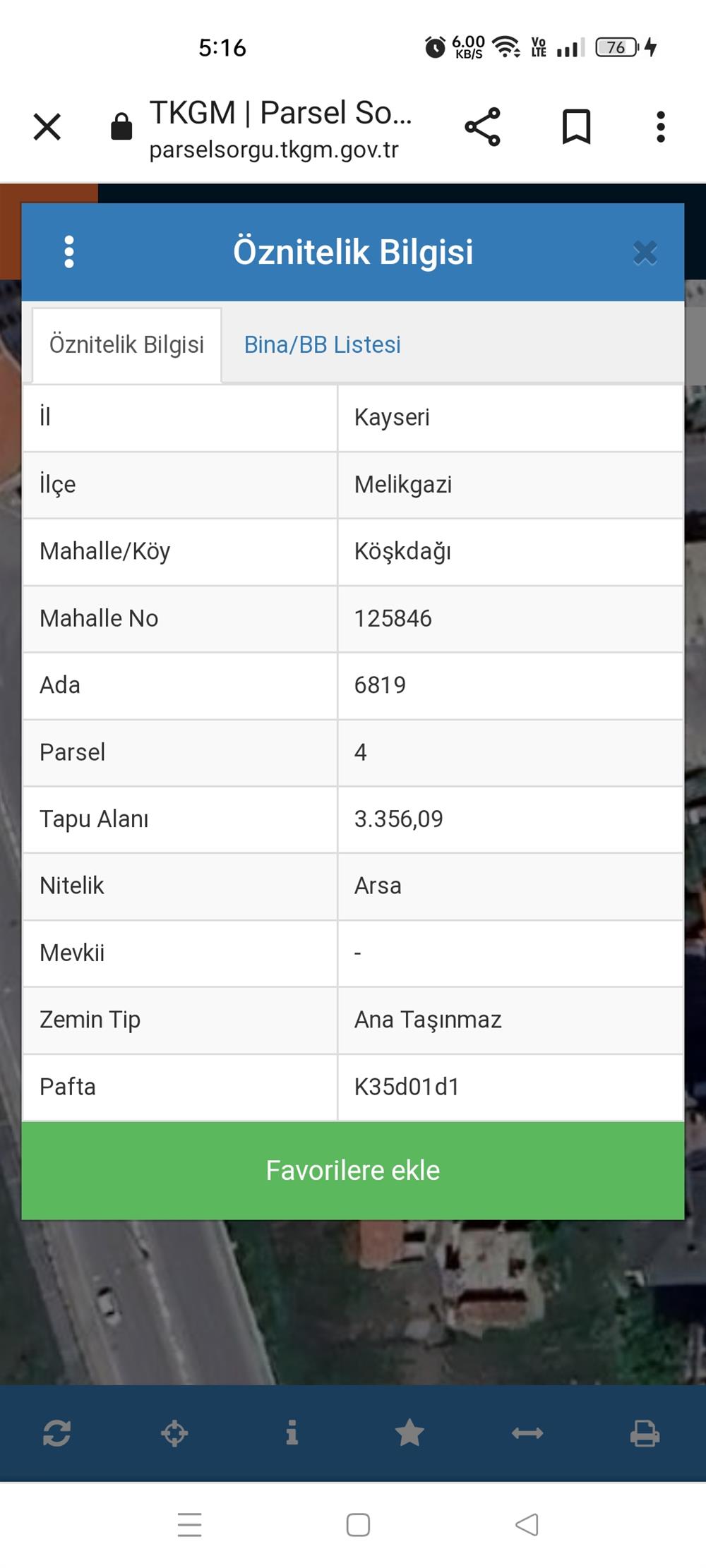Go back using system back button
706x1568 pixels.
click(527, 1525)
